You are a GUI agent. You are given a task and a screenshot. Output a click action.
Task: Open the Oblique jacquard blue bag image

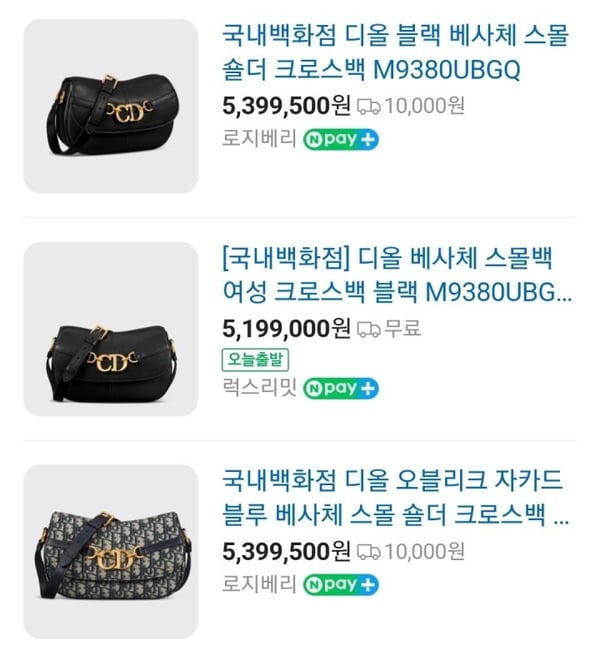[110, 551]
